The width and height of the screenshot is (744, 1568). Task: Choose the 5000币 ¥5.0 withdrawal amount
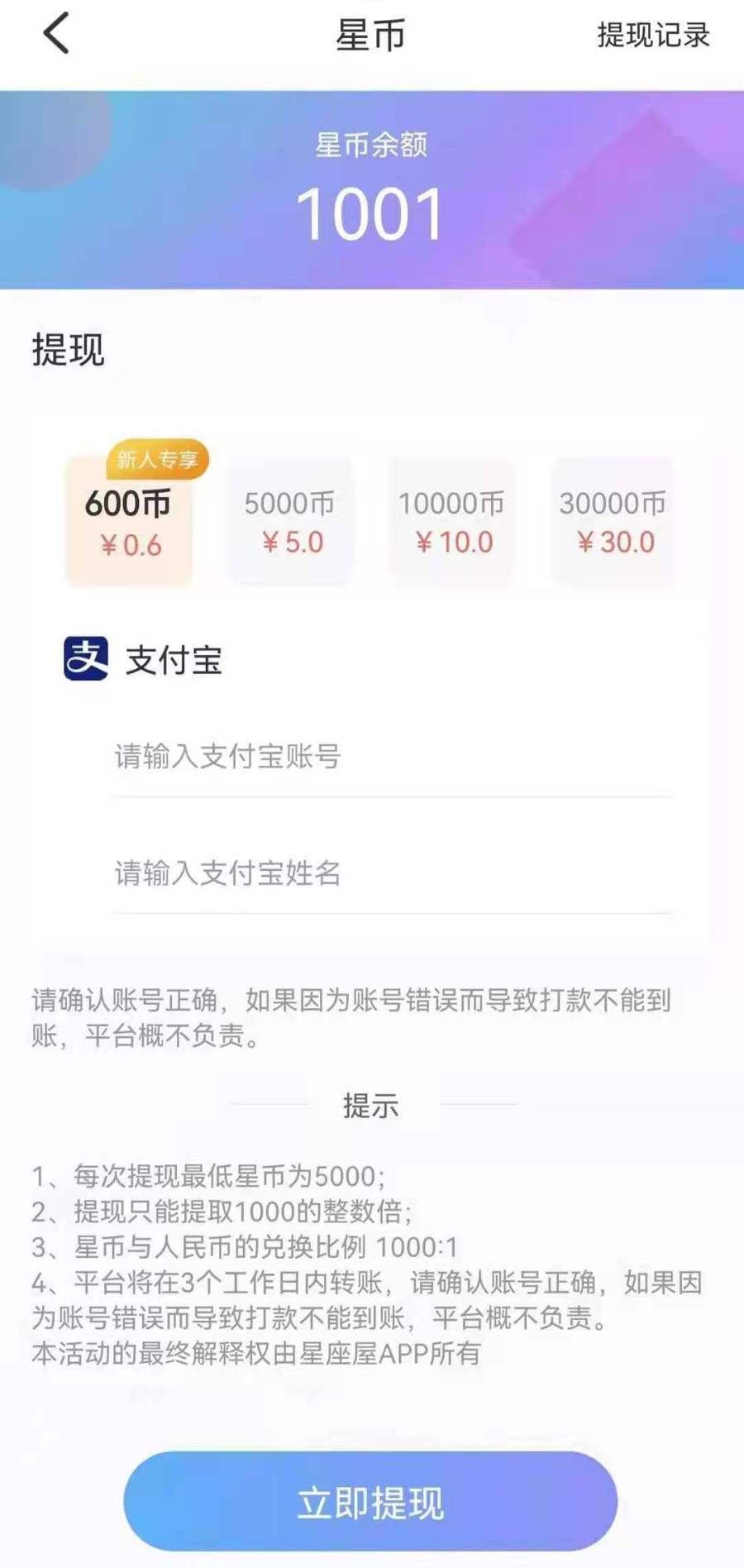290,522
